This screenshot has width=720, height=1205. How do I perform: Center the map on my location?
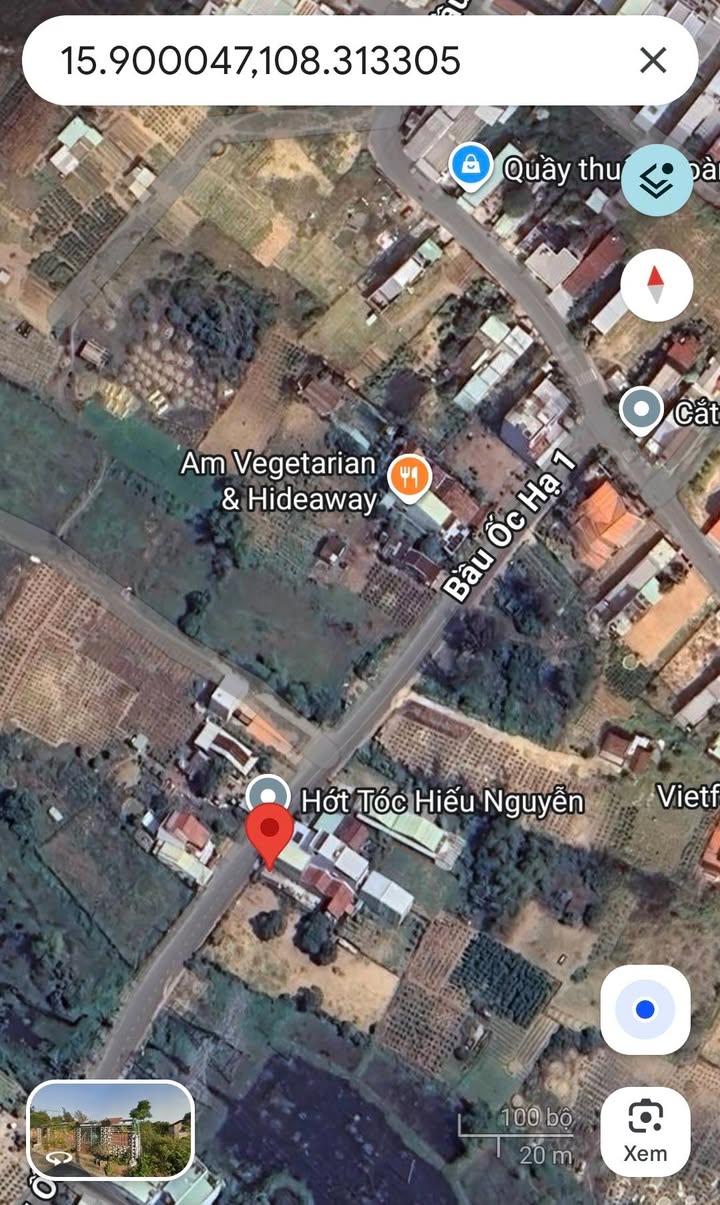click(645, 1010)
